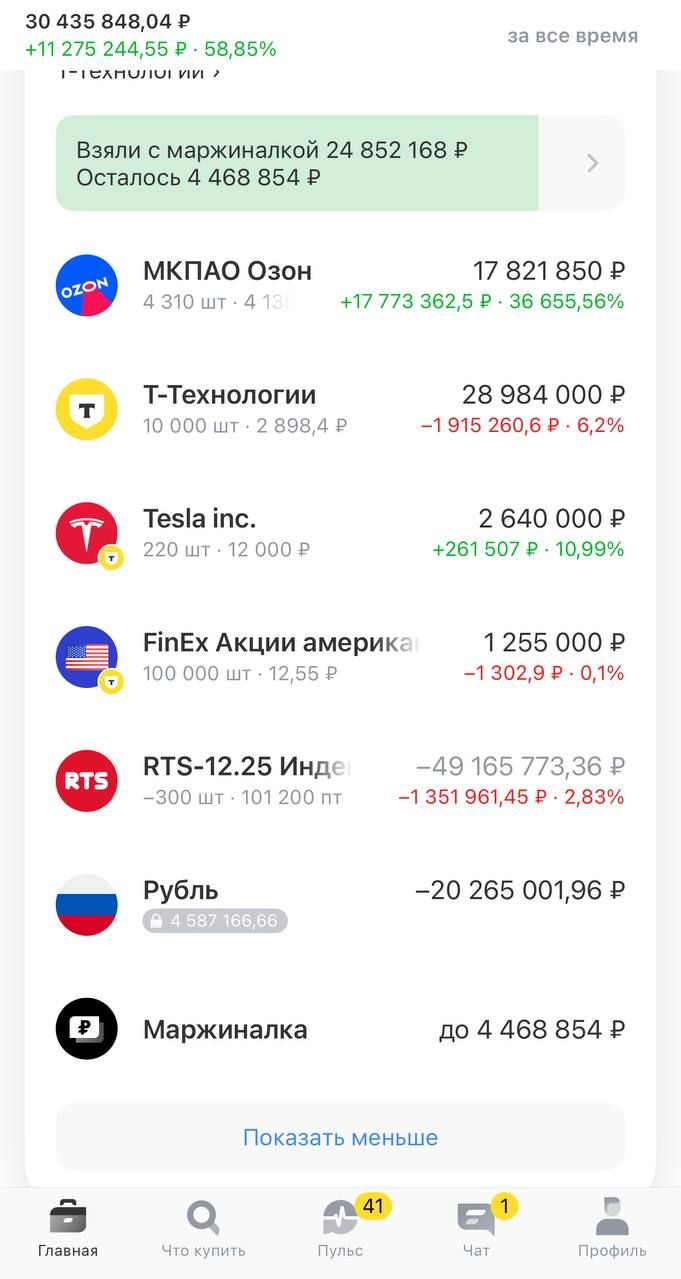Open the RTS-12.25 futures position
Image resolution: width=681 pixels, height=1279 pixels.
pos(340,781)
